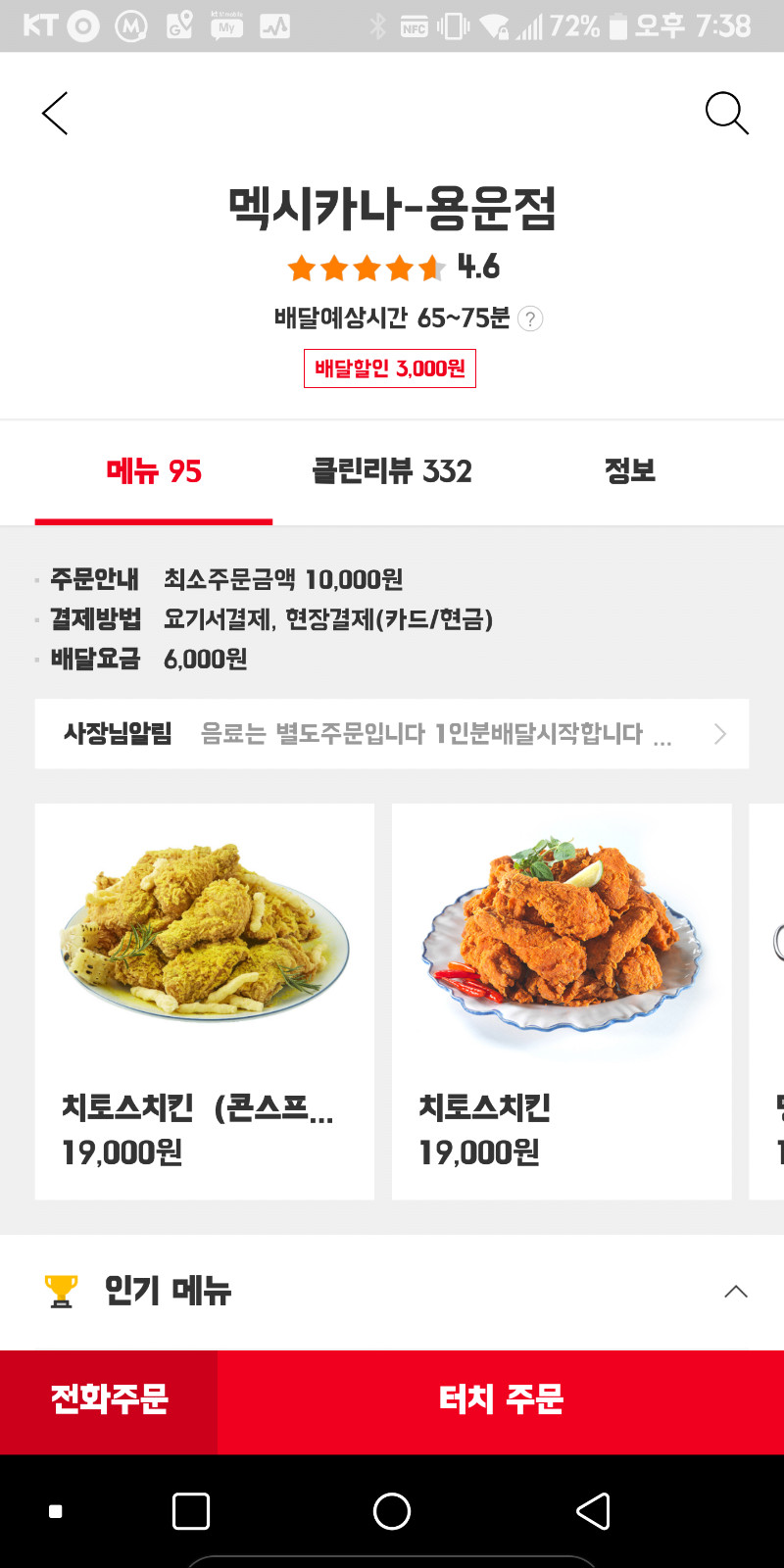The width and height of the screenshot is (784, 1568).
Task: Open the 정보 tab
Action: click(628, 472)
